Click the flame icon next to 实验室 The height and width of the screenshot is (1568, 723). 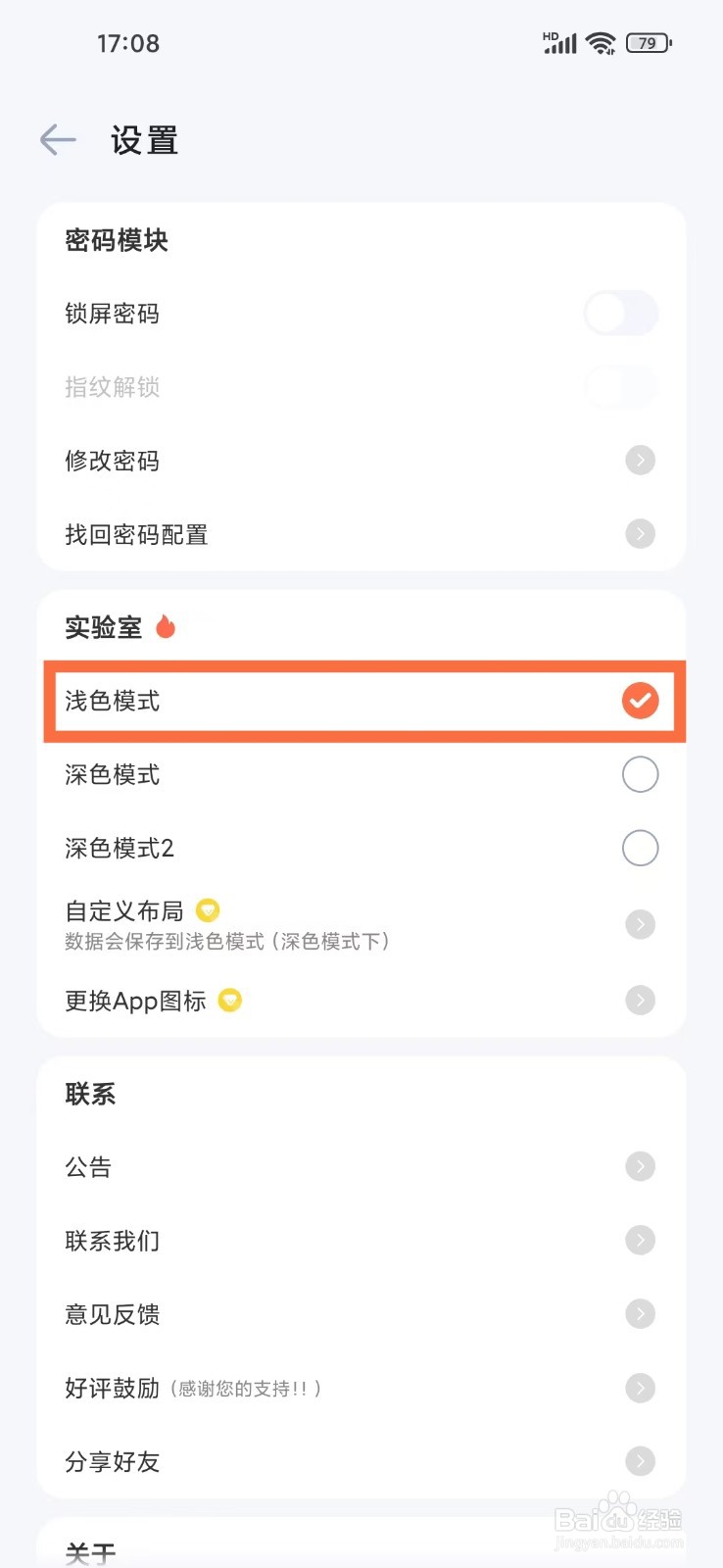tap(167, 624)
